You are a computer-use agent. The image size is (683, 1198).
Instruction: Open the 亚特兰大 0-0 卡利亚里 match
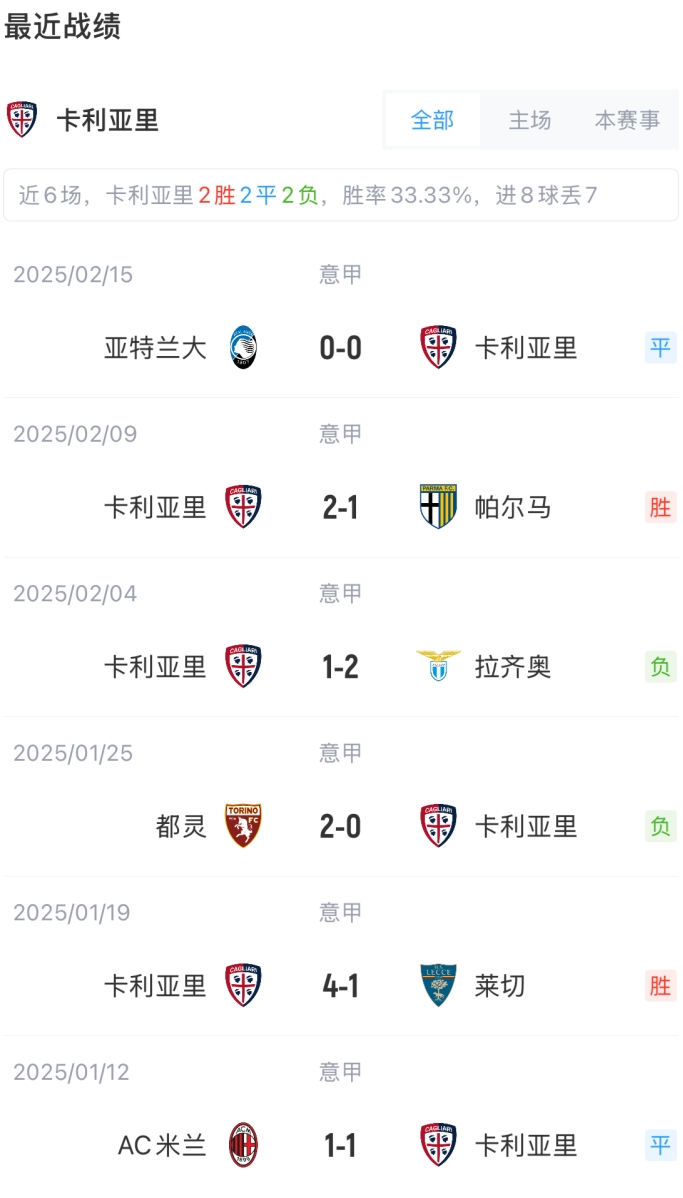[340, 348]
